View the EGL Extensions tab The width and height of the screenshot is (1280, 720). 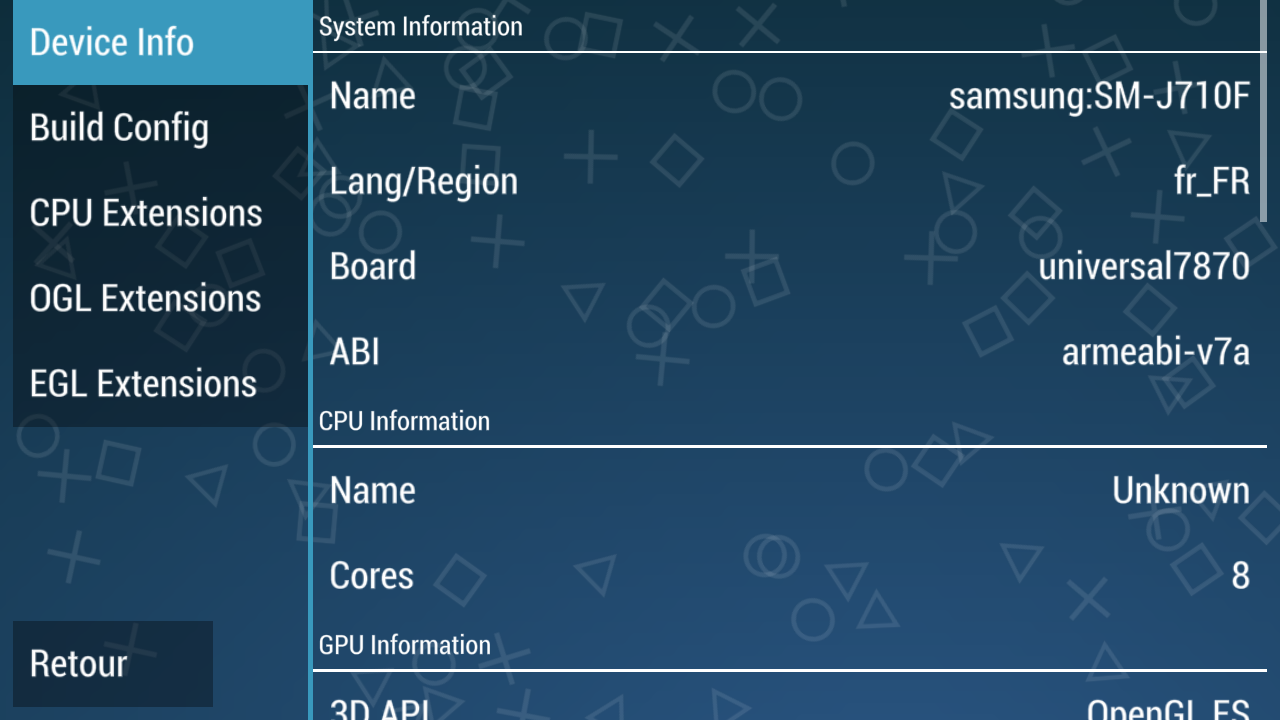point(160,384)
